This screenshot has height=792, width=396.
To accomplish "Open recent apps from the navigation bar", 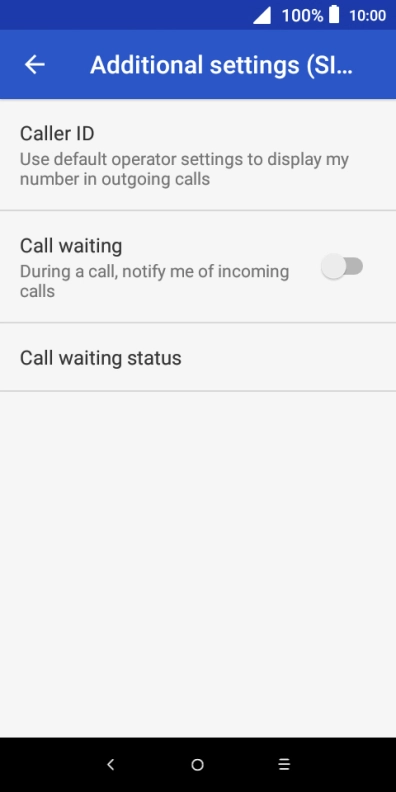I will pos(284,765).
